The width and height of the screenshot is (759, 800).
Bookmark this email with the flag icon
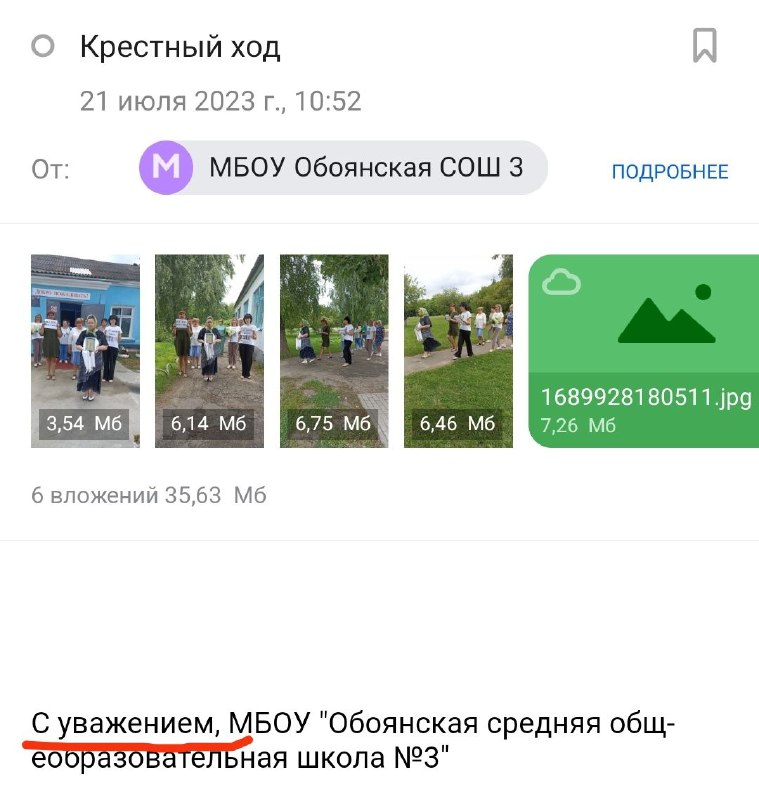[705, 46]
